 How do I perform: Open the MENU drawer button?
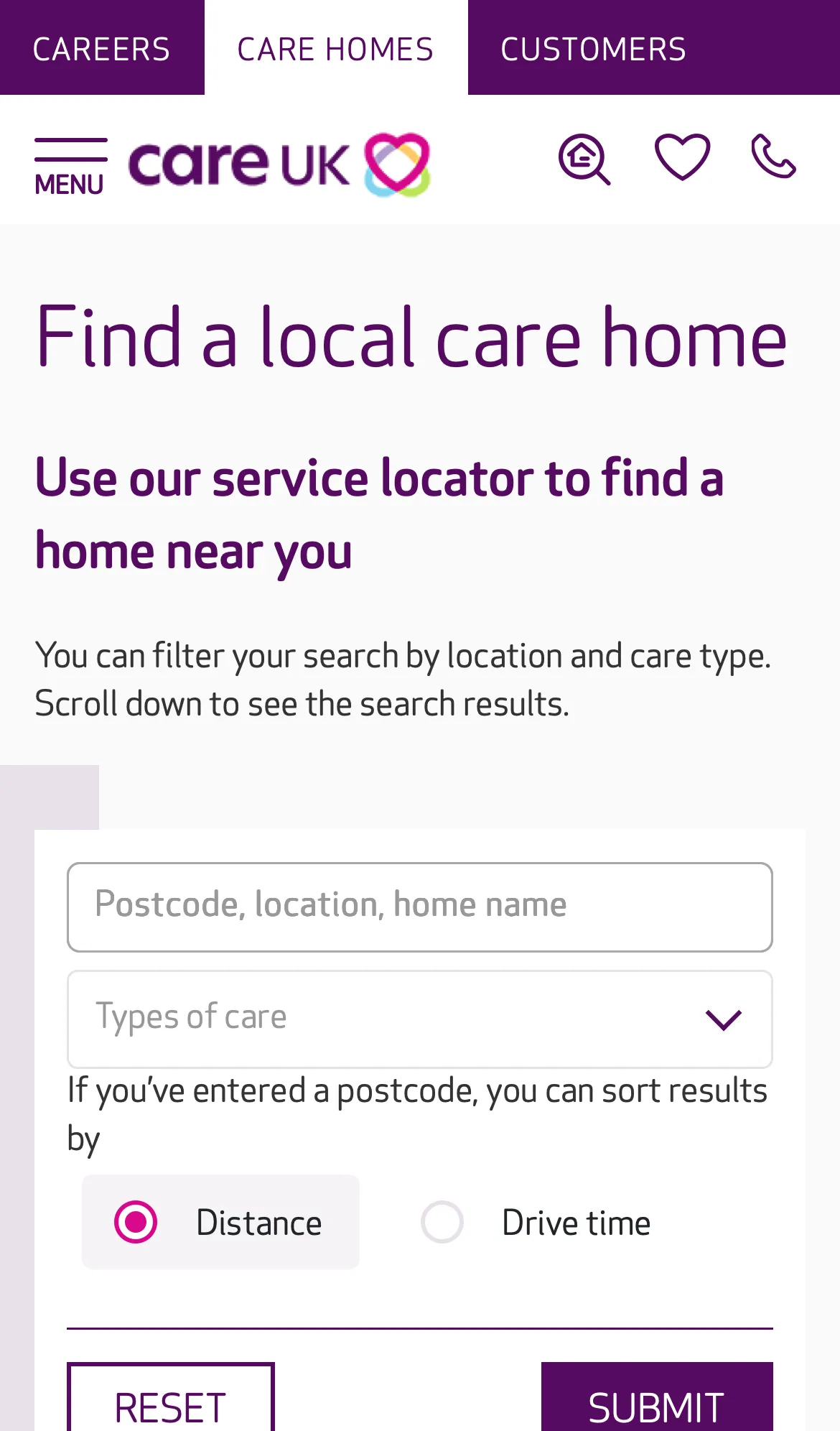(70, 167)
